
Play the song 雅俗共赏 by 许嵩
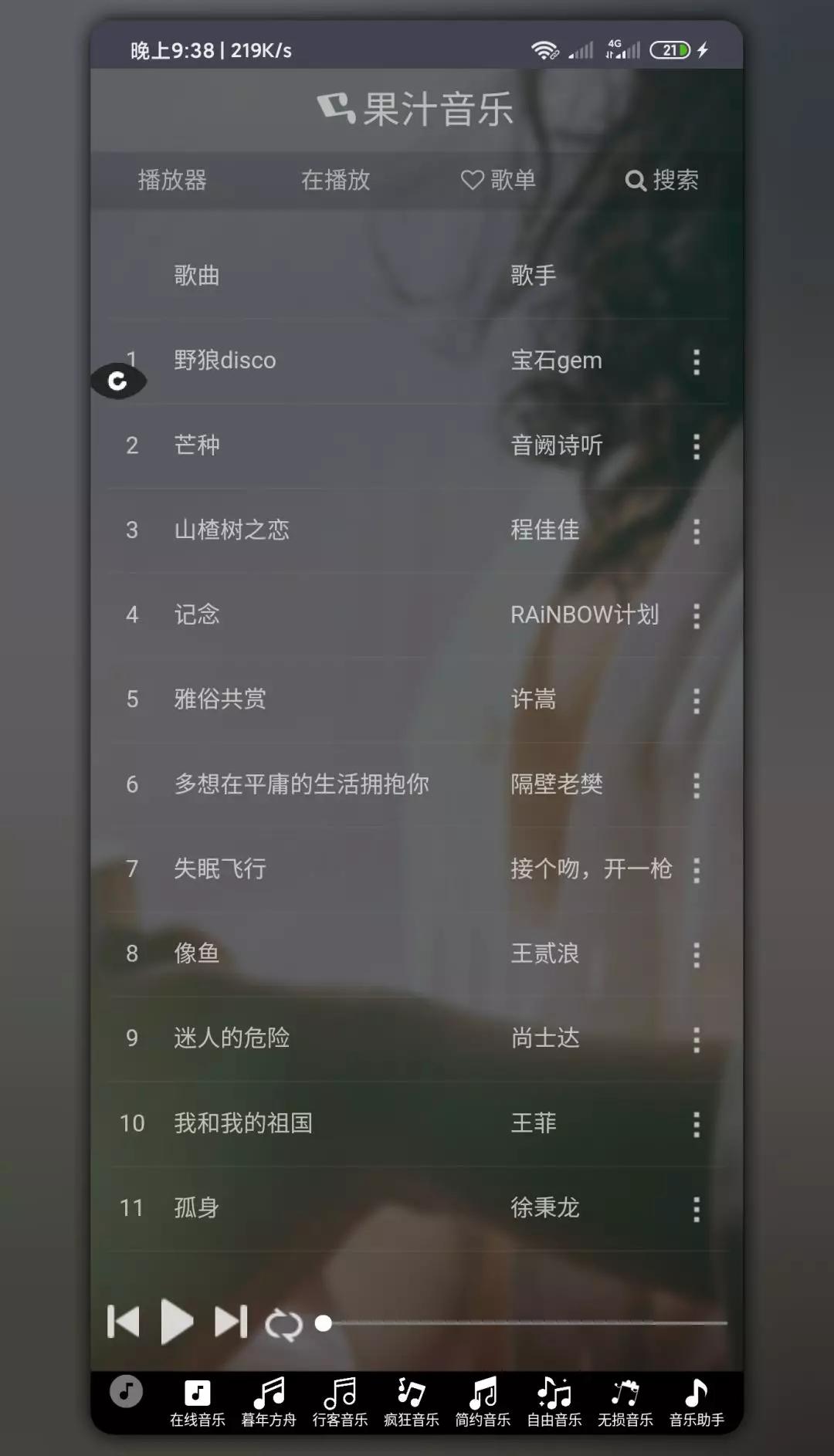click(220, 699)
